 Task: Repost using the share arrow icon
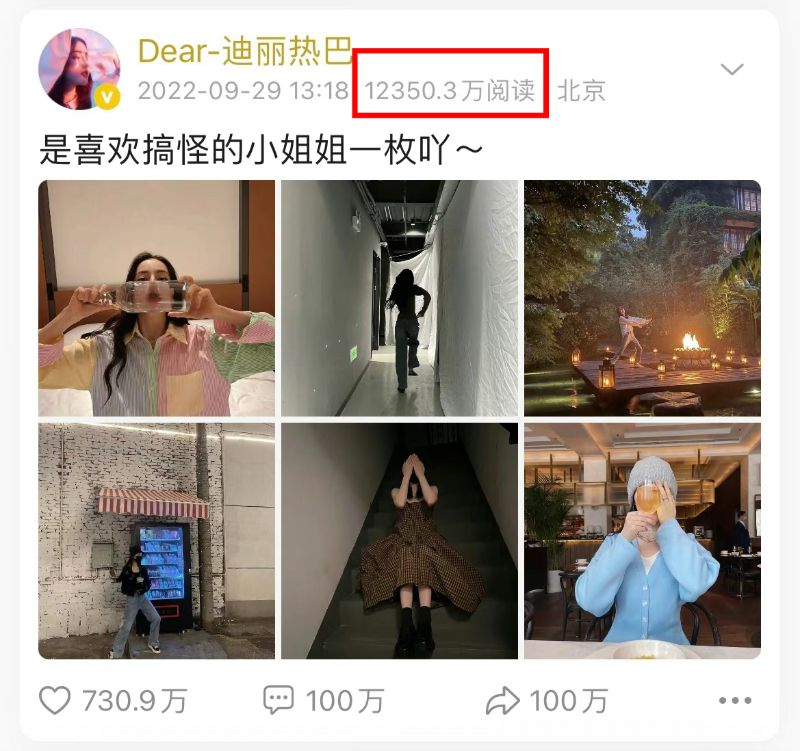[x=502, y=700]
